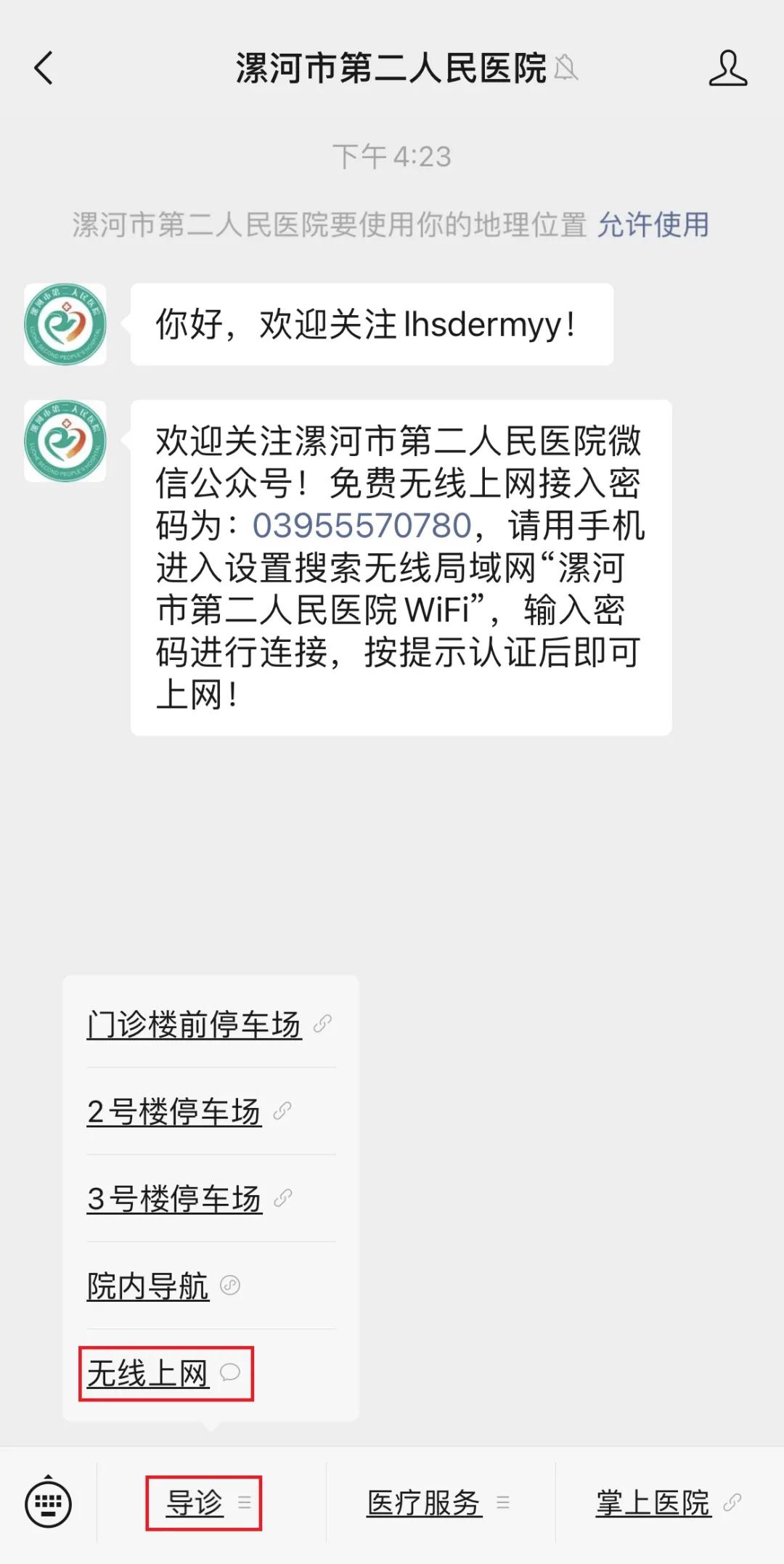
Task: Open the account profile icon
Action: 727,68
